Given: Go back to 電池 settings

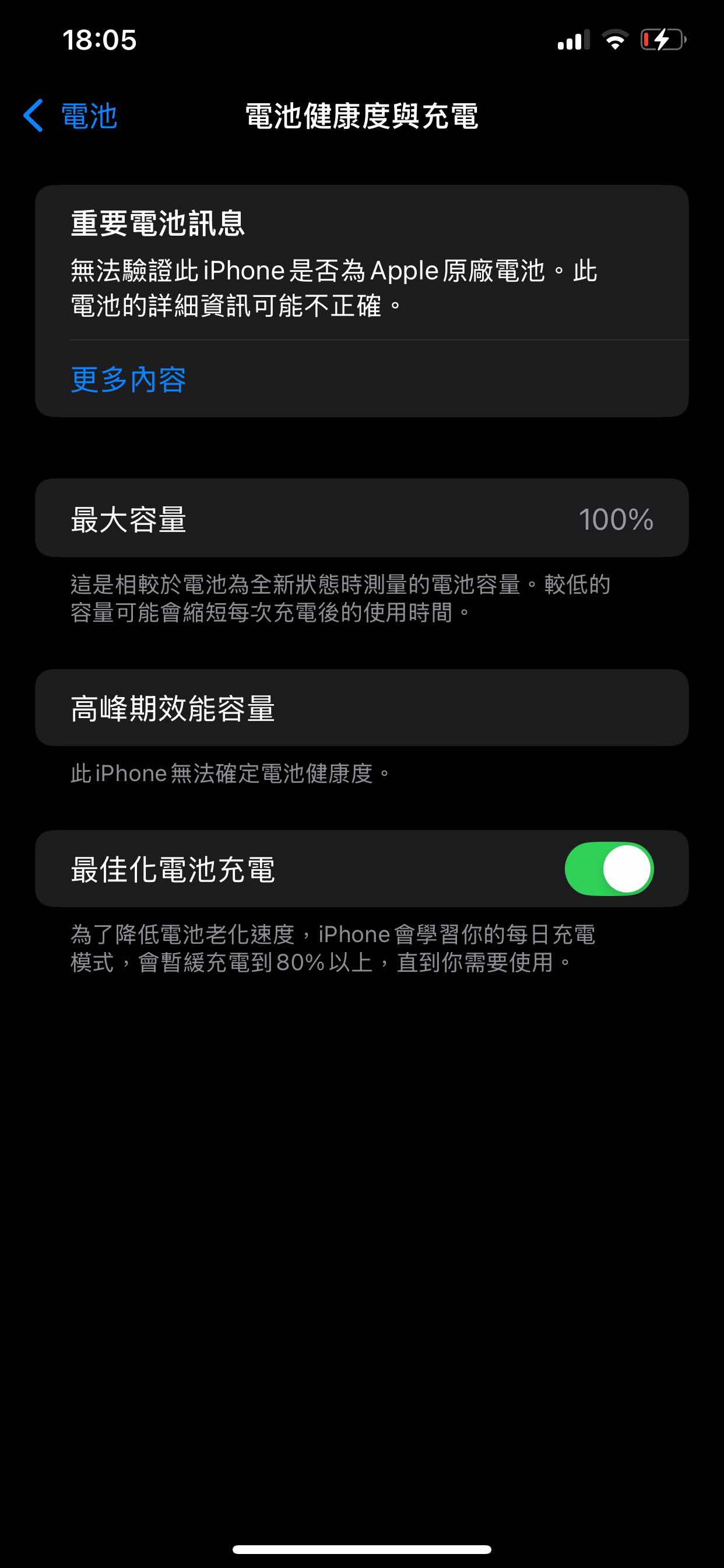Looking at the screenshot, I should coord(70,116).
